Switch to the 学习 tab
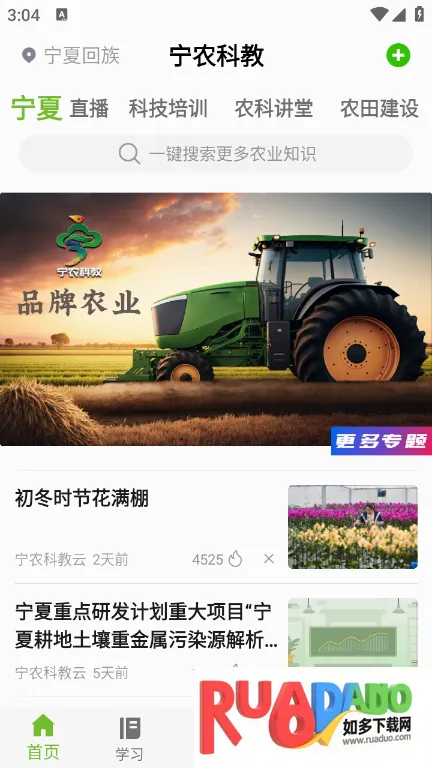The width and height of the screenshot is (432, 768). (x=130, y=739)
